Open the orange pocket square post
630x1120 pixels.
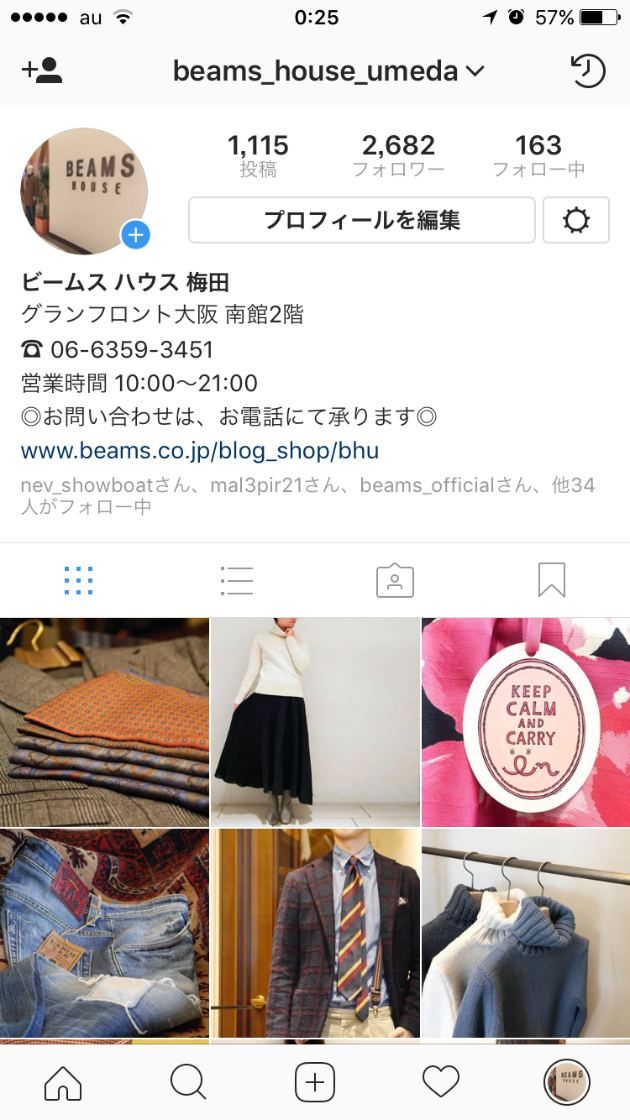tap(104, 721)
